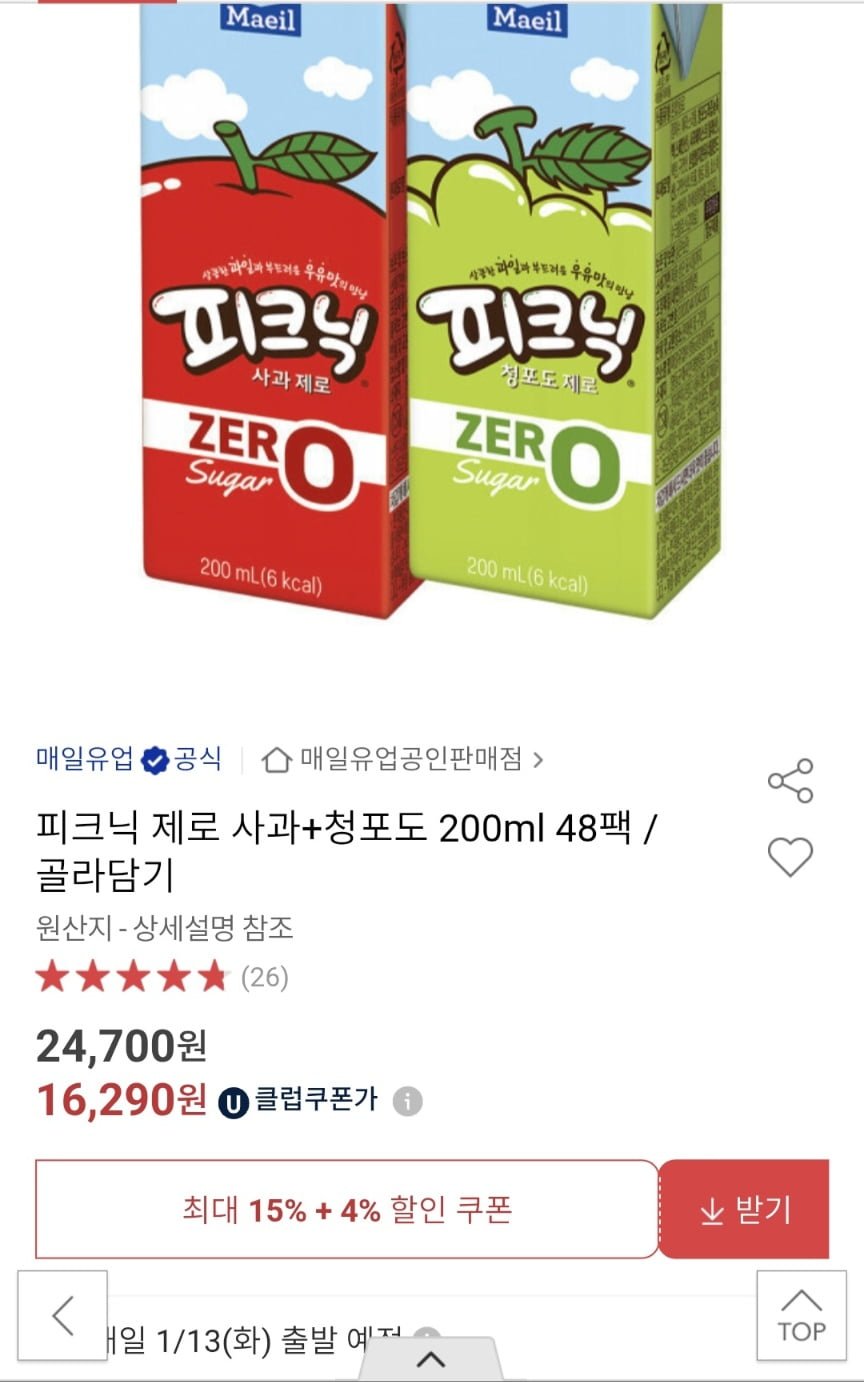Jump to top with TOP button
This screenshot has height=1382, width=864.
(801, 1316)
